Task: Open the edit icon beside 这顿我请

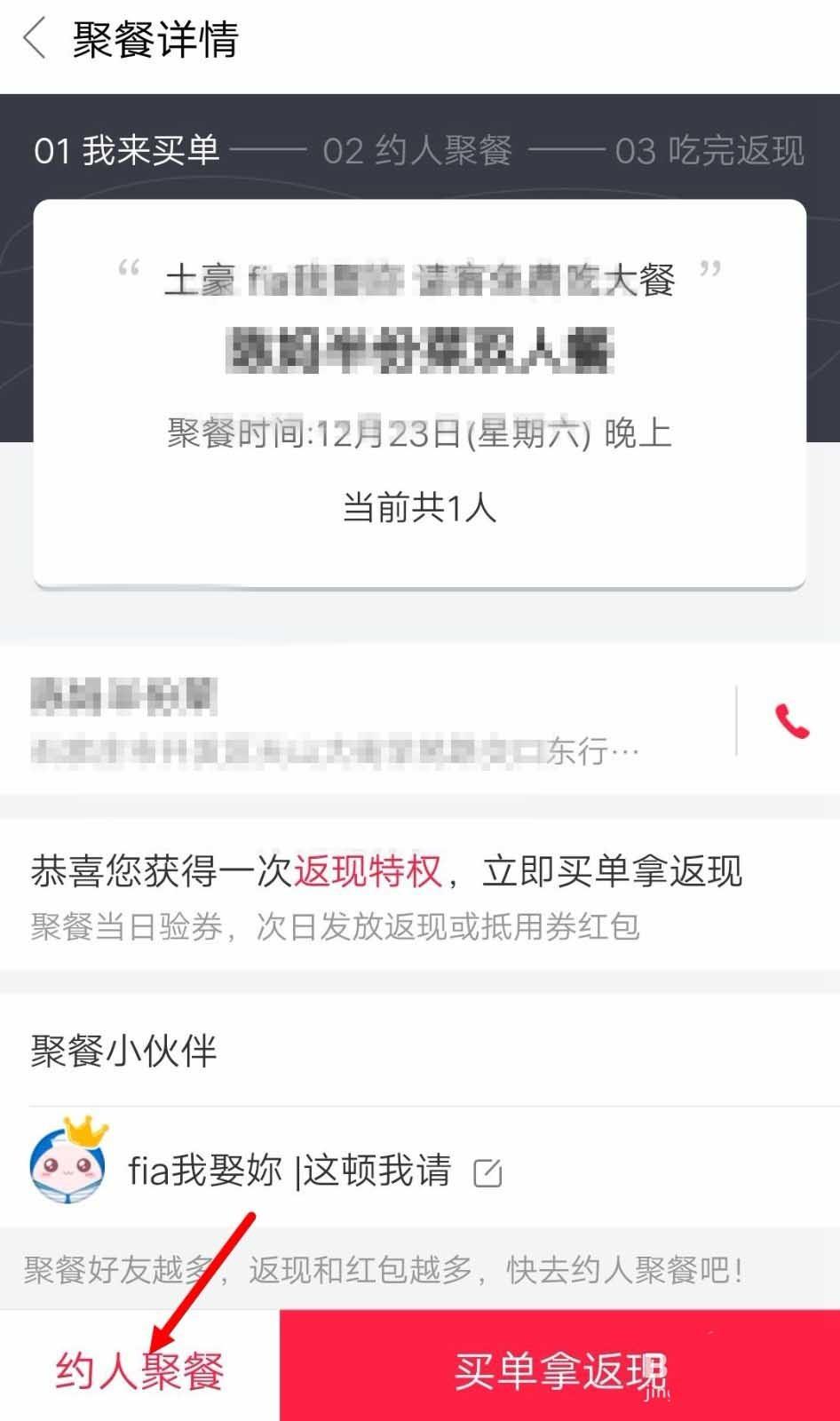Action: pos(487,1172)
